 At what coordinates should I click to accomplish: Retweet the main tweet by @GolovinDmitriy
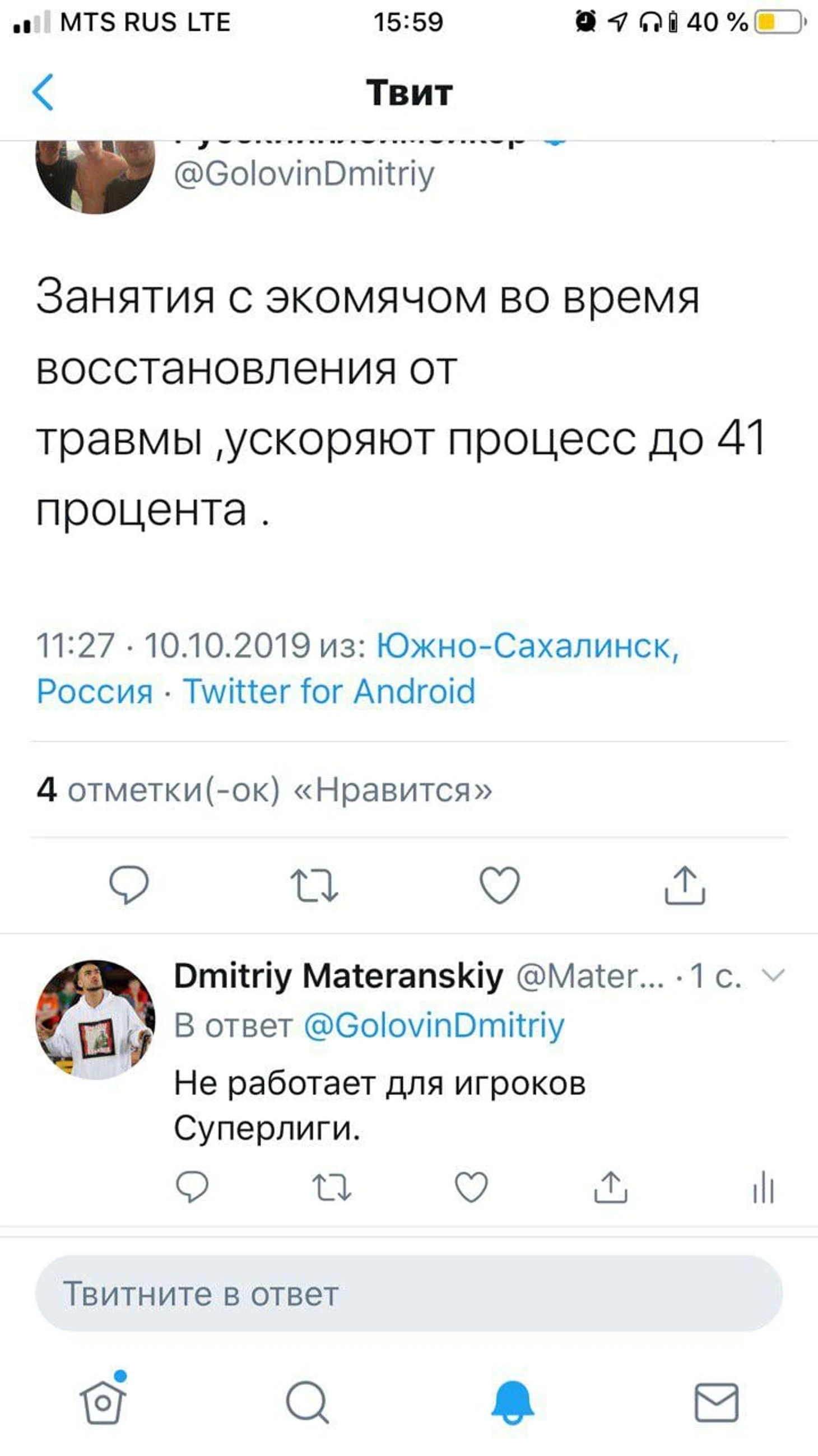(314, 885)
